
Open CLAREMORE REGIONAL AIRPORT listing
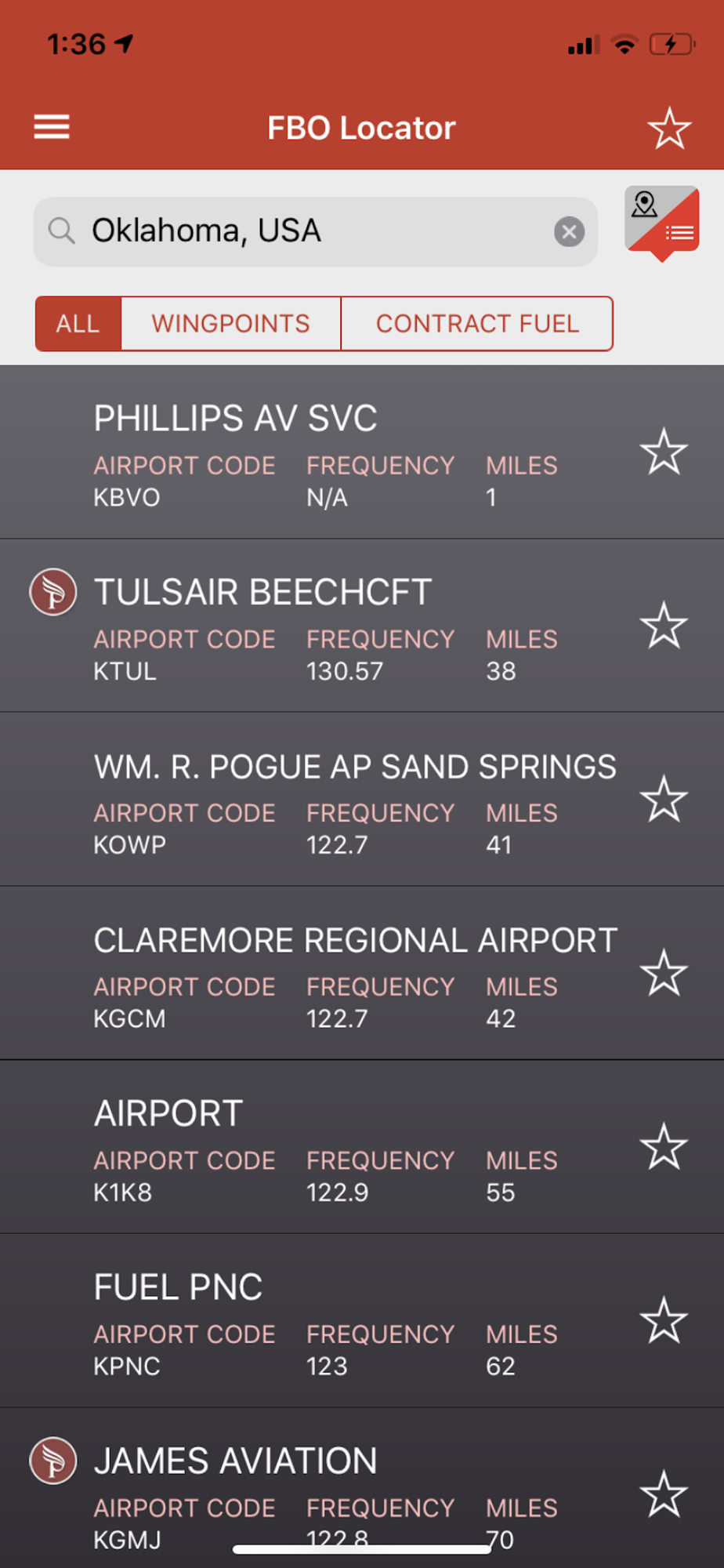(x=362, y=973)
